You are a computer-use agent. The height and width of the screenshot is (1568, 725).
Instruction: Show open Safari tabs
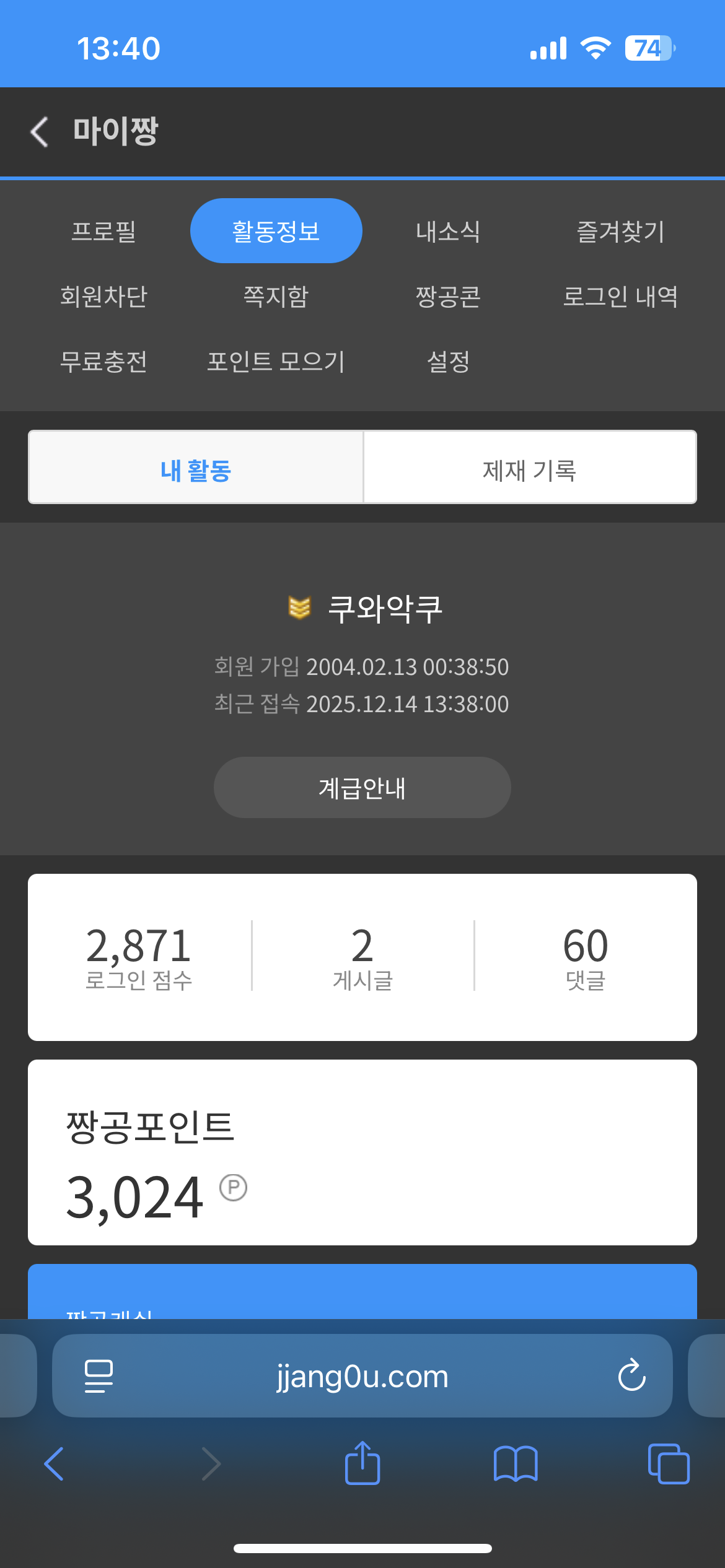pos(668,1463)
